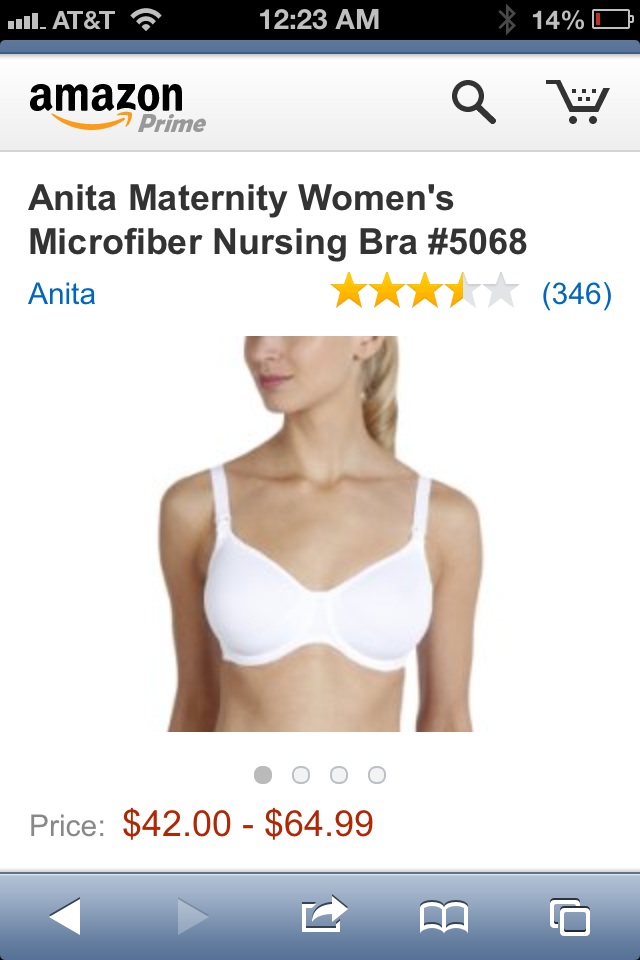Image resolution: width=640 pixels, height=960 pixels.
Task: Open Safari bookmarks
Action: [x=443, y=915]
